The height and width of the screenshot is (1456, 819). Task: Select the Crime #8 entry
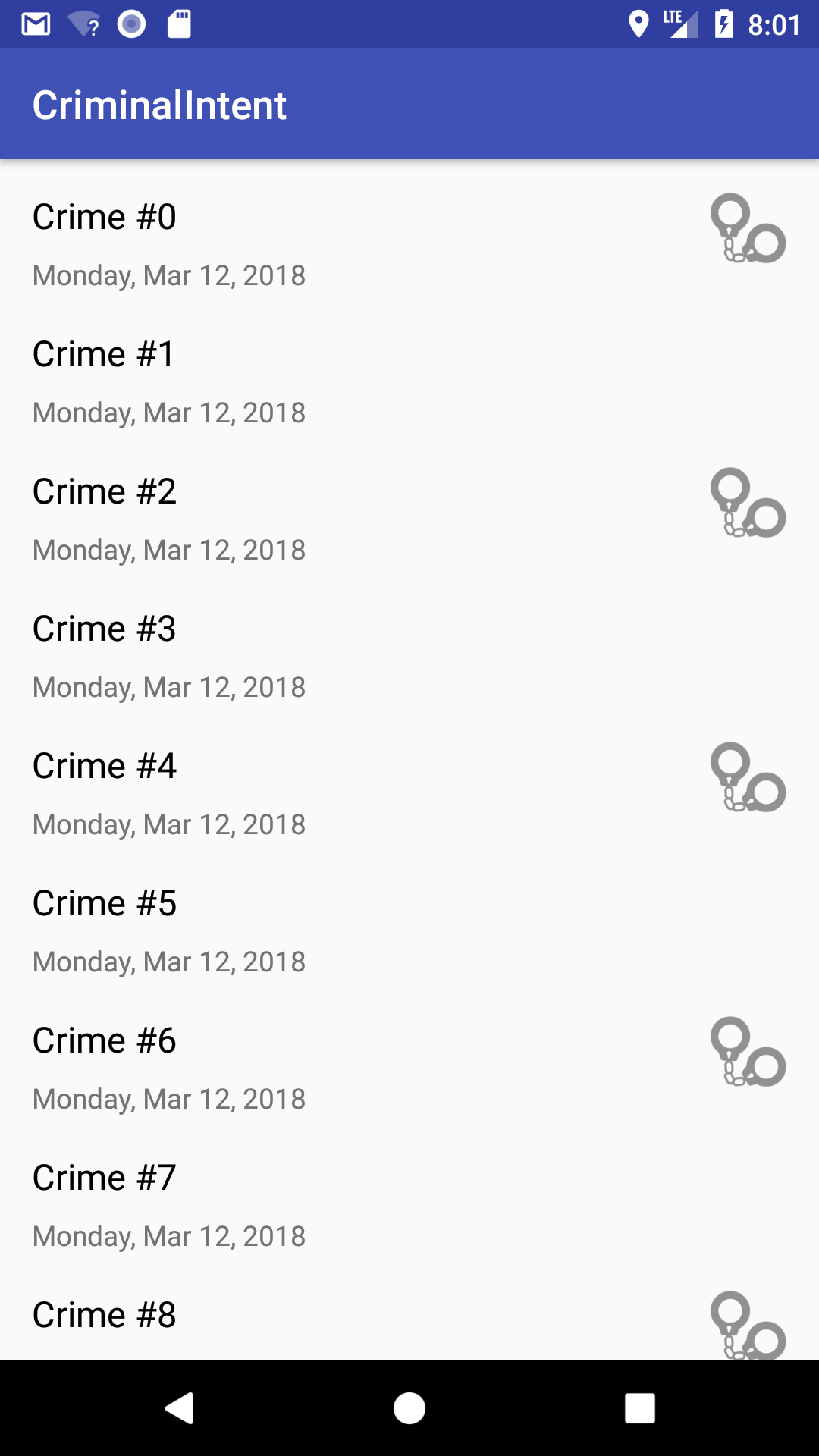click(409, 1317)
